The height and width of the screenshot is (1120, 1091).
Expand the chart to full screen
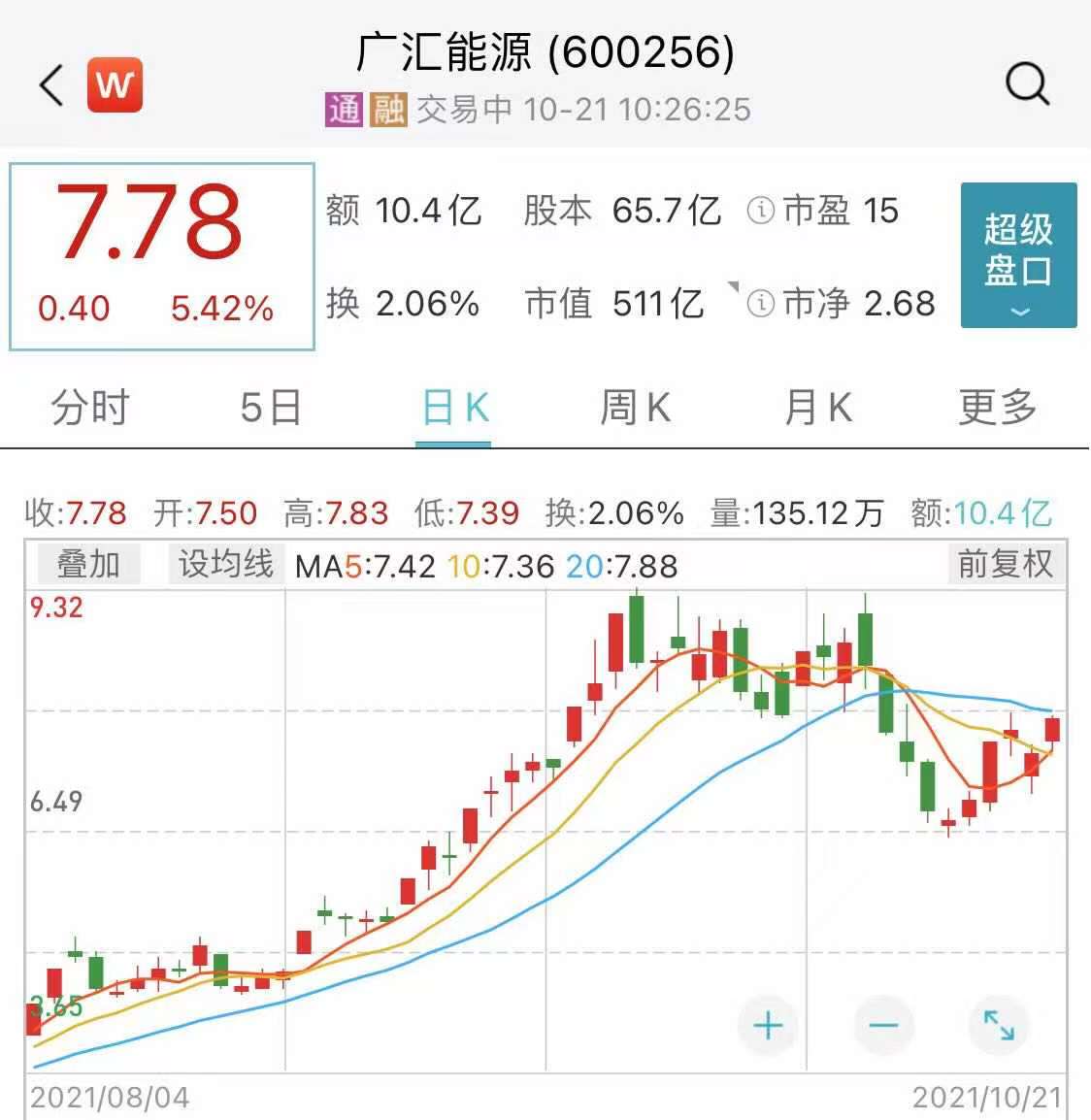[x=999, y=1026]
